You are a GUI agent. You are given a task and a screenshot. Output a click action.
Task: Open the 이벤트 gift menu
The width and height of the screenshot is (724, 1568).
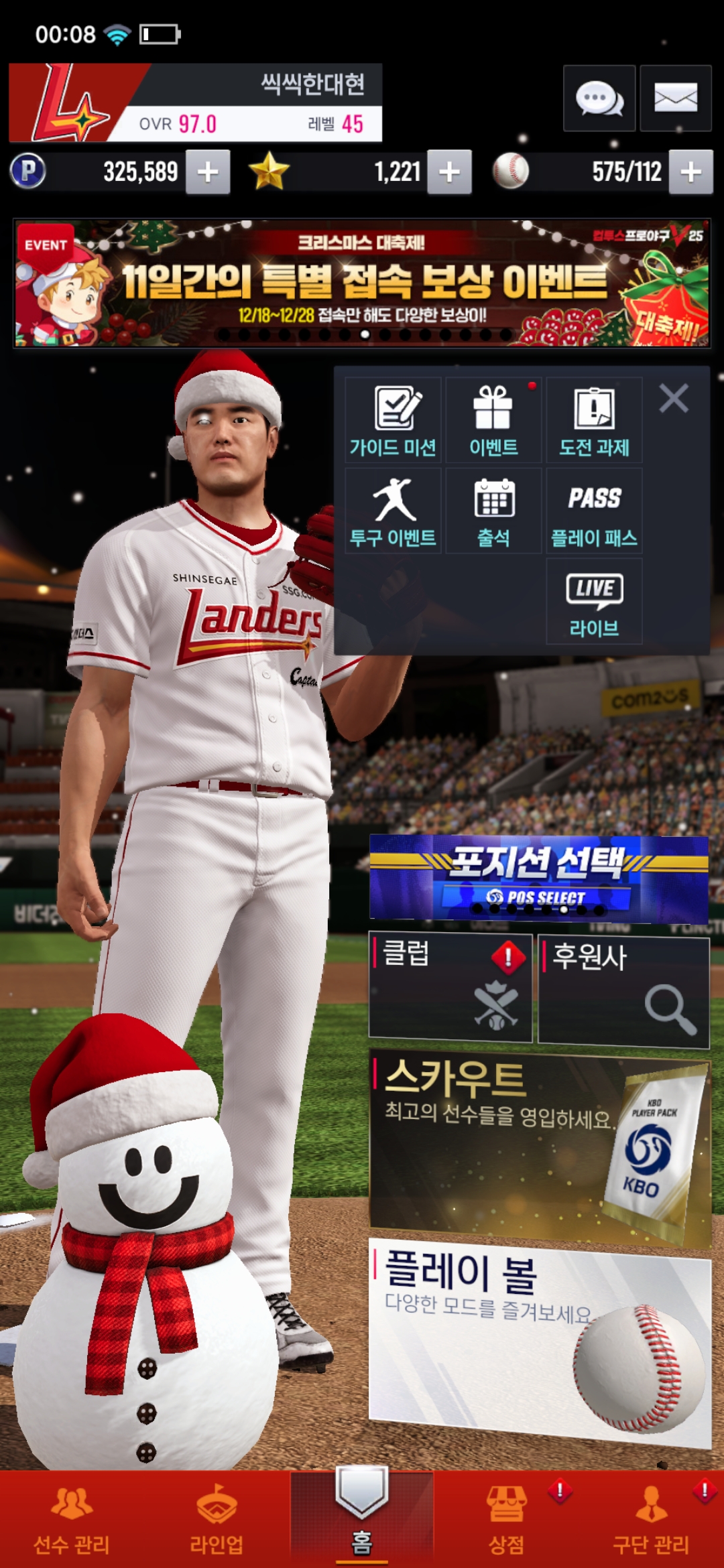click(x=493, y=420)
